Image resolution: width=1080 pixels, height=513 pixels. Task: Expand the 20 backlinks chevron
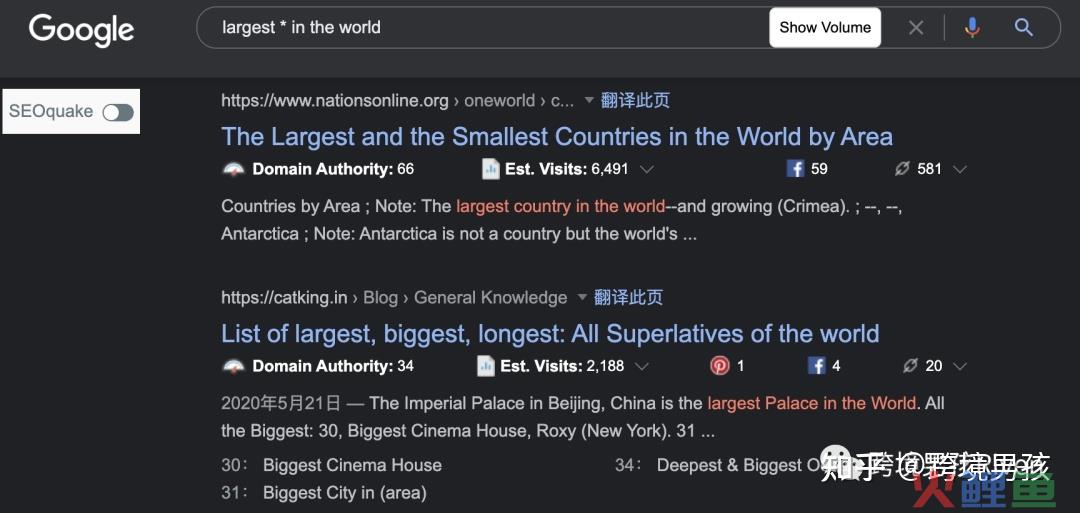[x=960, y=366]
